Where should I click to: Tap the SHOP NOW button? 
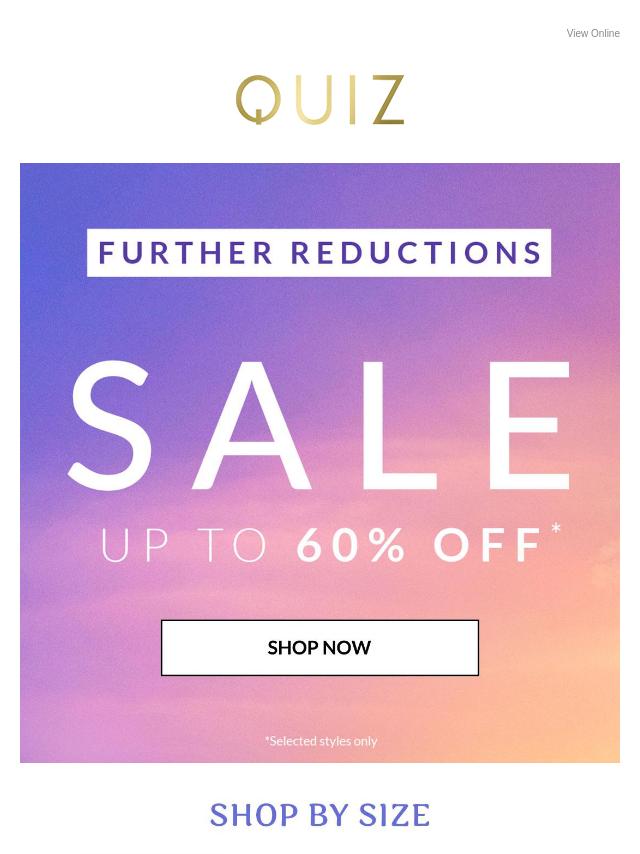point(319,647)
